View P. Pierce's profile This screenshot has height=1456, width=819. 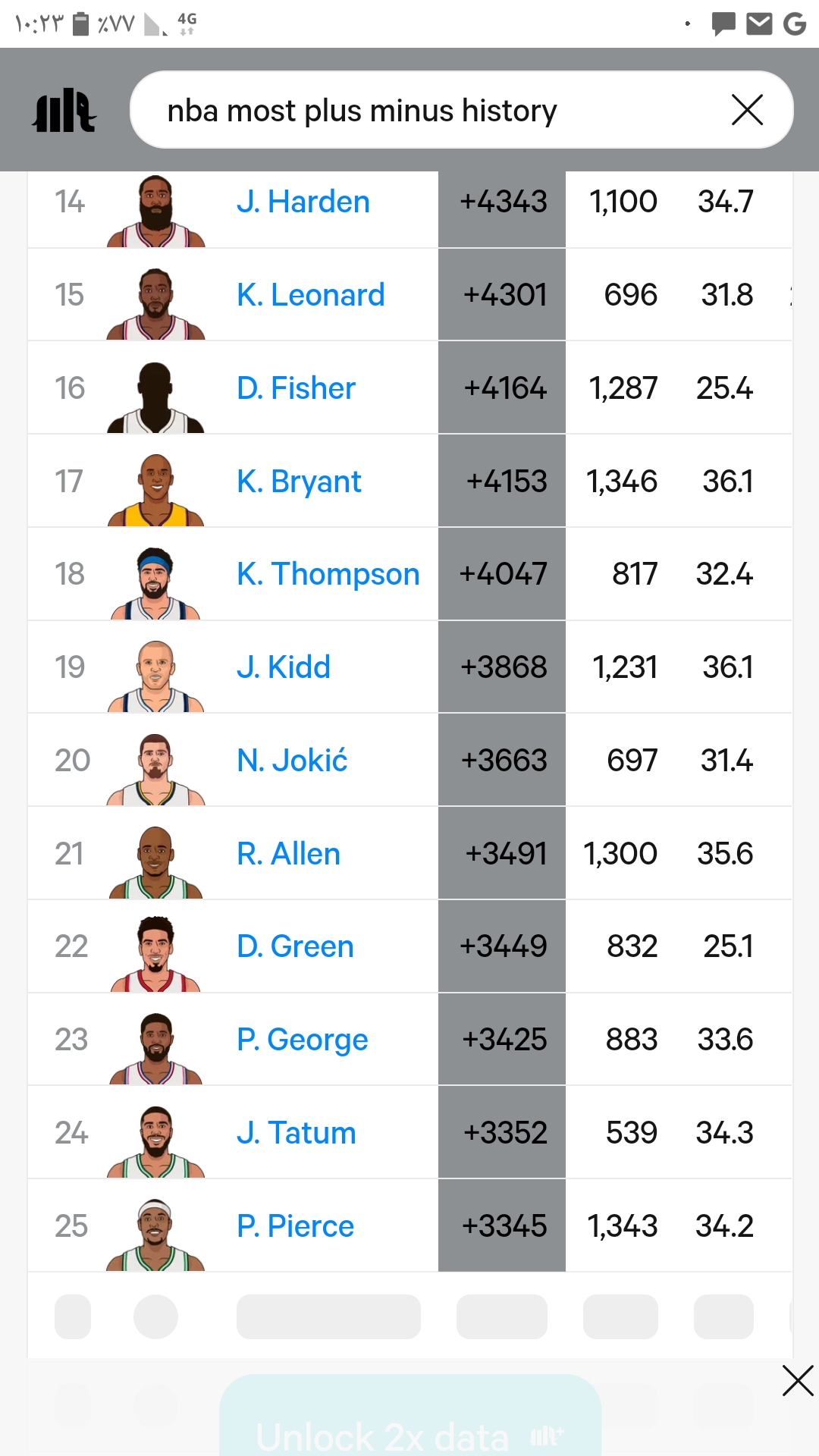coord(295,1226)
